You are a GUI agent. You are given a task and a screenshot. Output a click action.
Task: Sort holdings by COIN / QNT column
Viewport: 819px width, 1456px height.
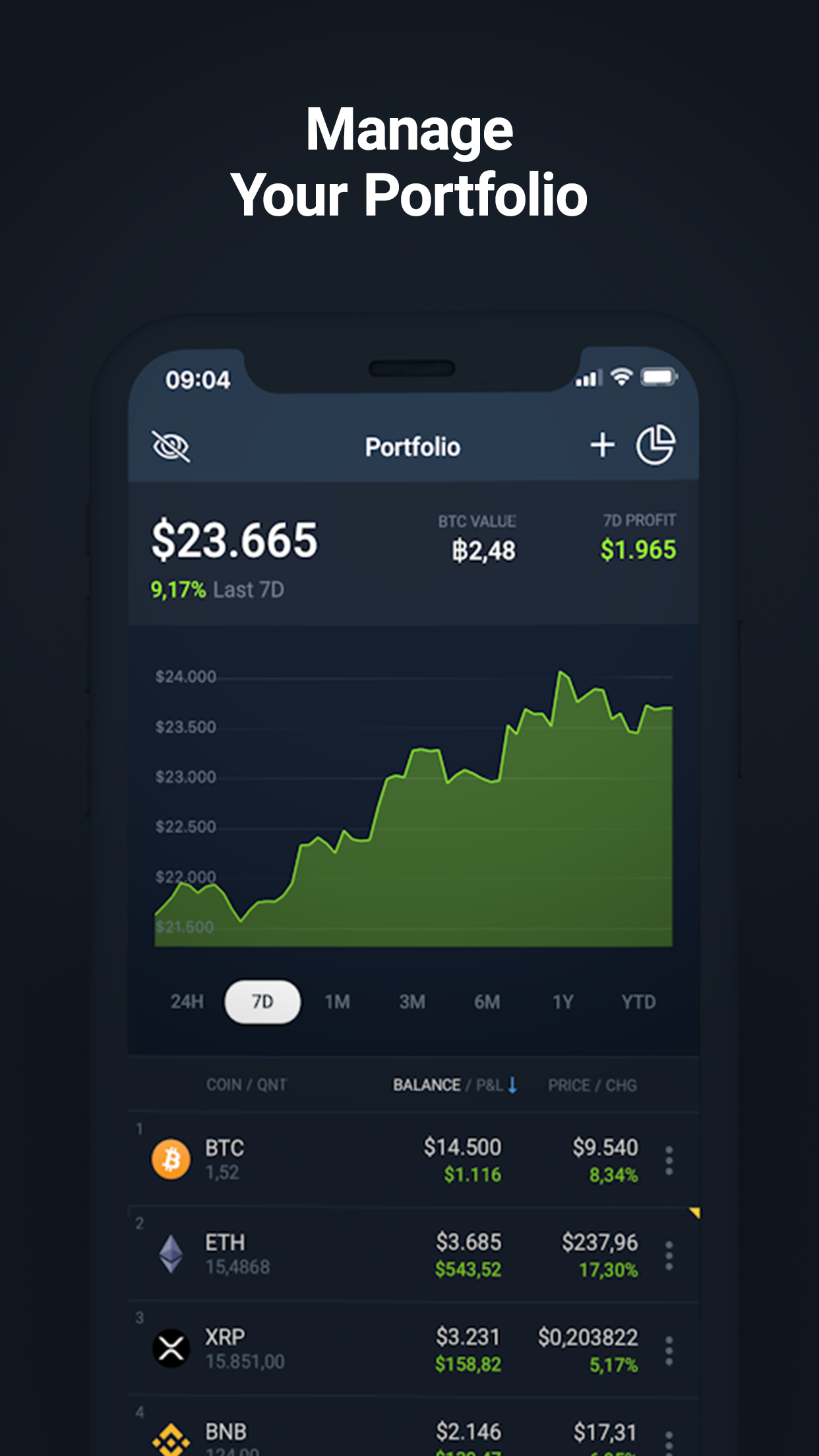coord(247,1084)
